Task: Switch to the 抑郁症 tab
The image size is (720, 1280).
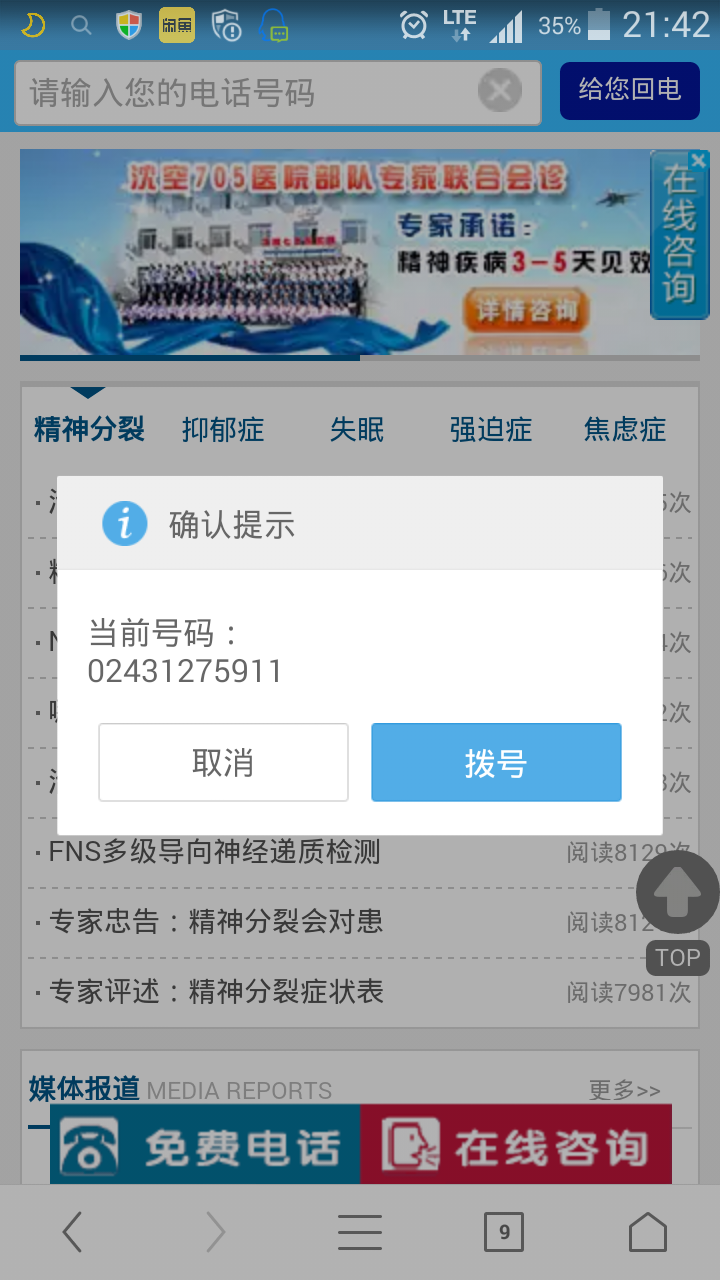Action: point(222,429)
